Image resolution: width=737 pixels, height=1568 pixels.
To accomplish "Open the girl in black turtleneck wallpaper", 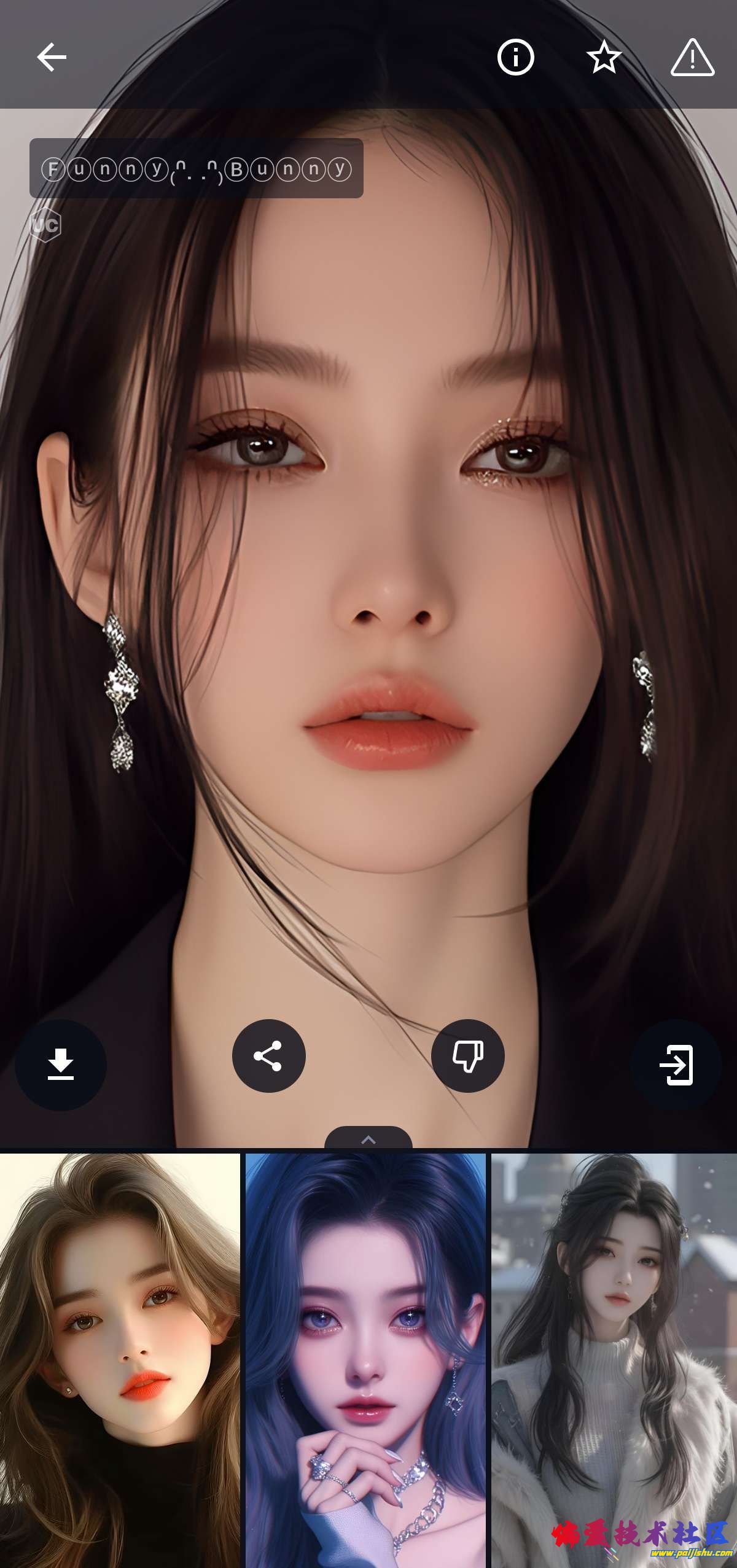I will point(120,1360).
